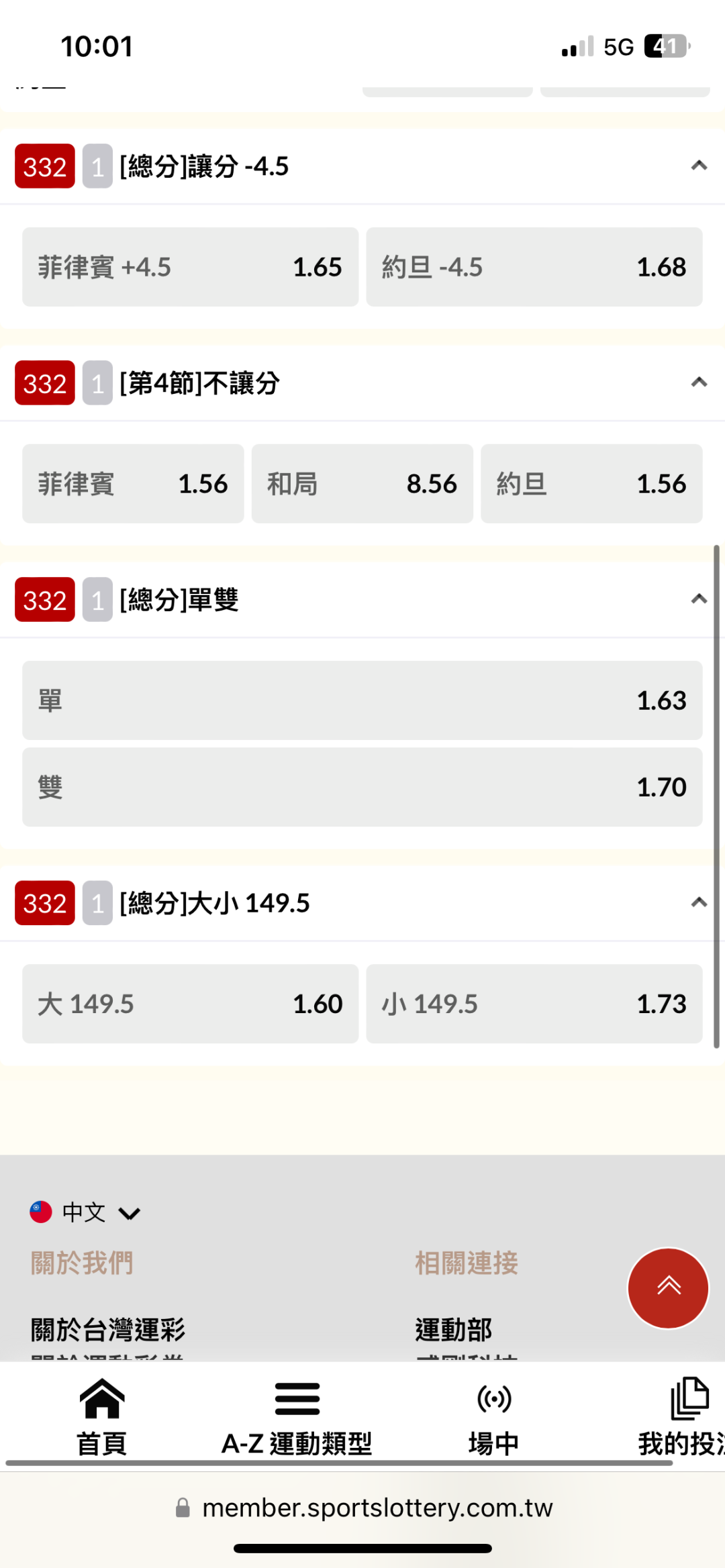The height and width of the screenshot is (1568, 725).
Task: Pick 菲律賓 at 1.56 in 第4節不讓分
Action: [x=133, y=484]
